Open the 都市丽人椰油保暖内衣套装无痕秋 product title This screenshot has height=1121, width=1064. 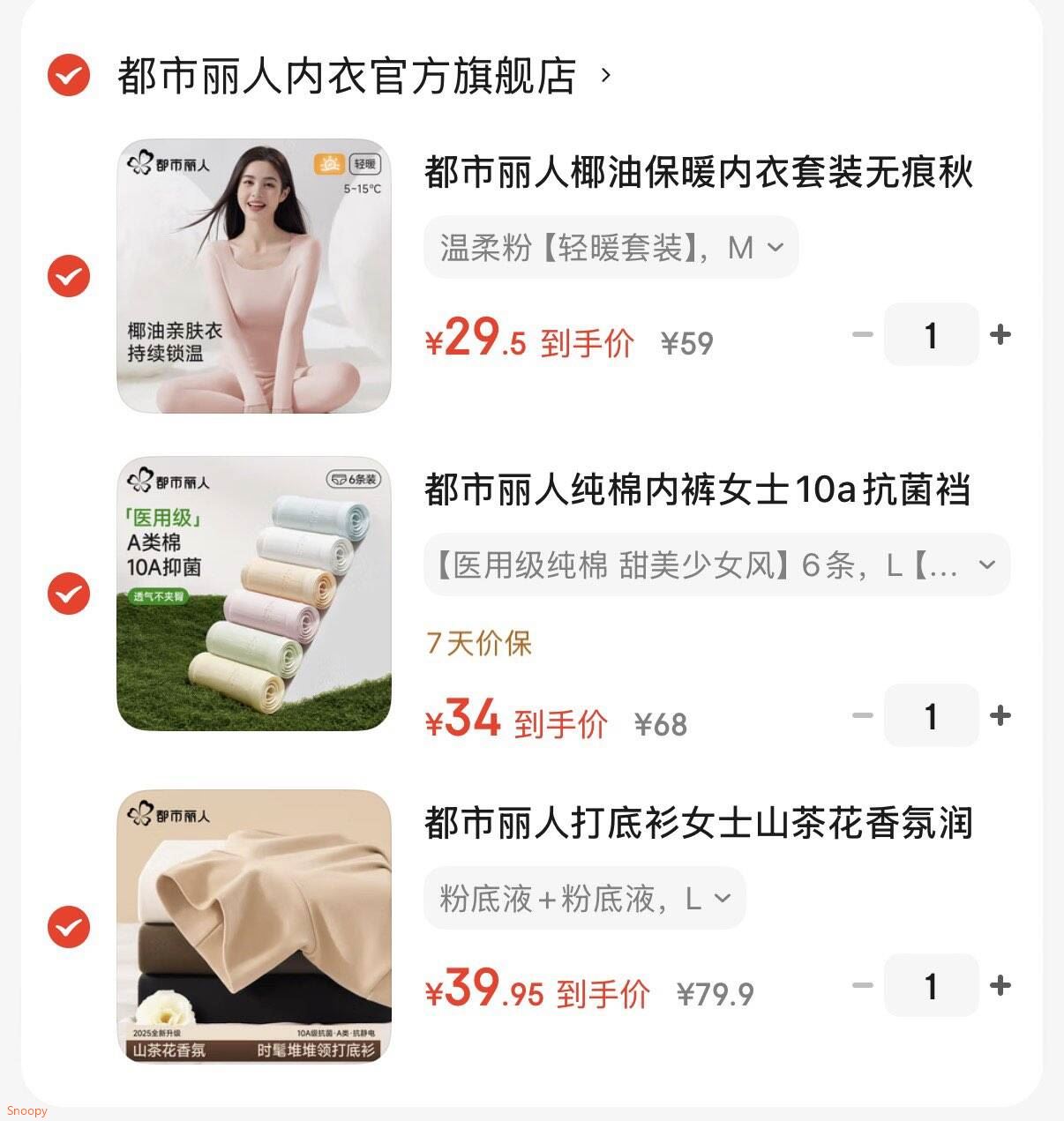[698, 172]
